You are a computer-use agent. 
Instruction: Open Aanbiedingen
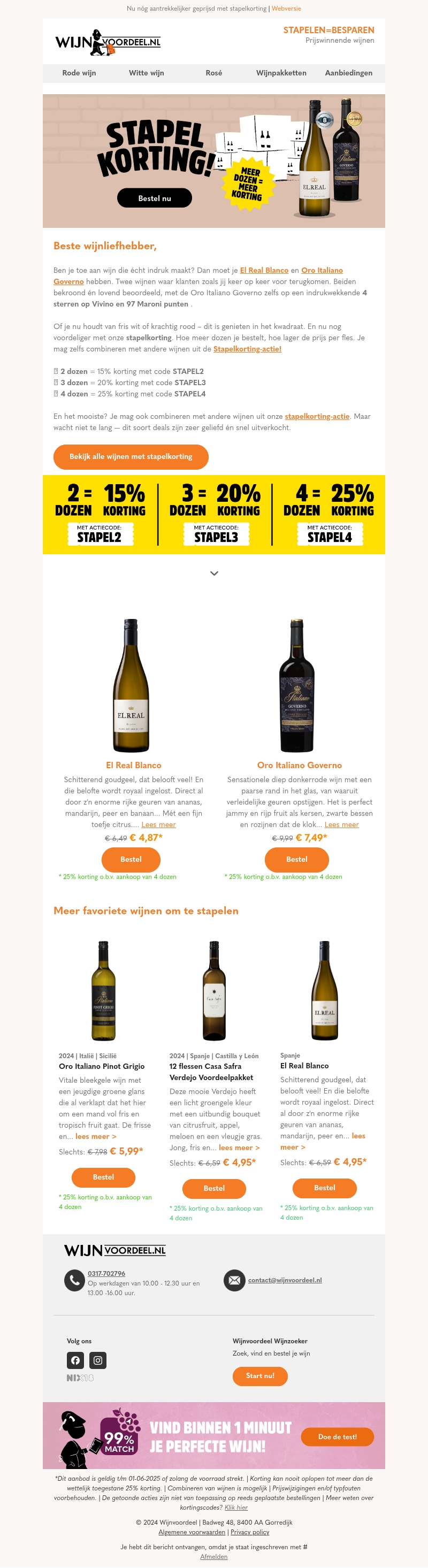pos(348,73)
